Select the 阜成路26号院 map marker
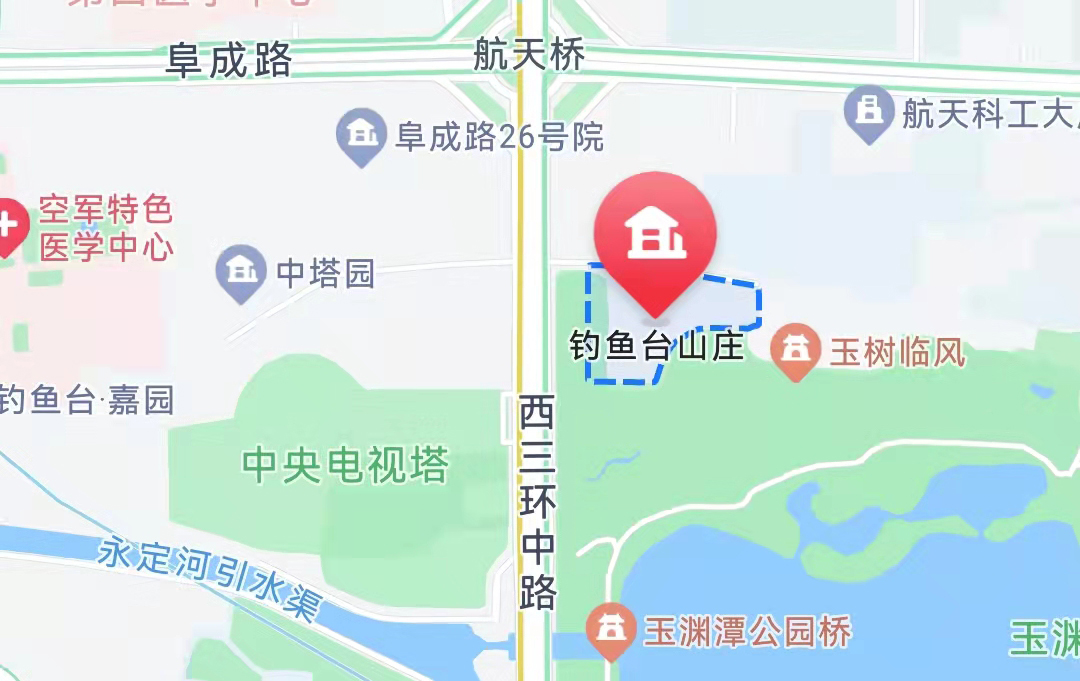This screenshot has width=1080, height=681. (361, 134)
